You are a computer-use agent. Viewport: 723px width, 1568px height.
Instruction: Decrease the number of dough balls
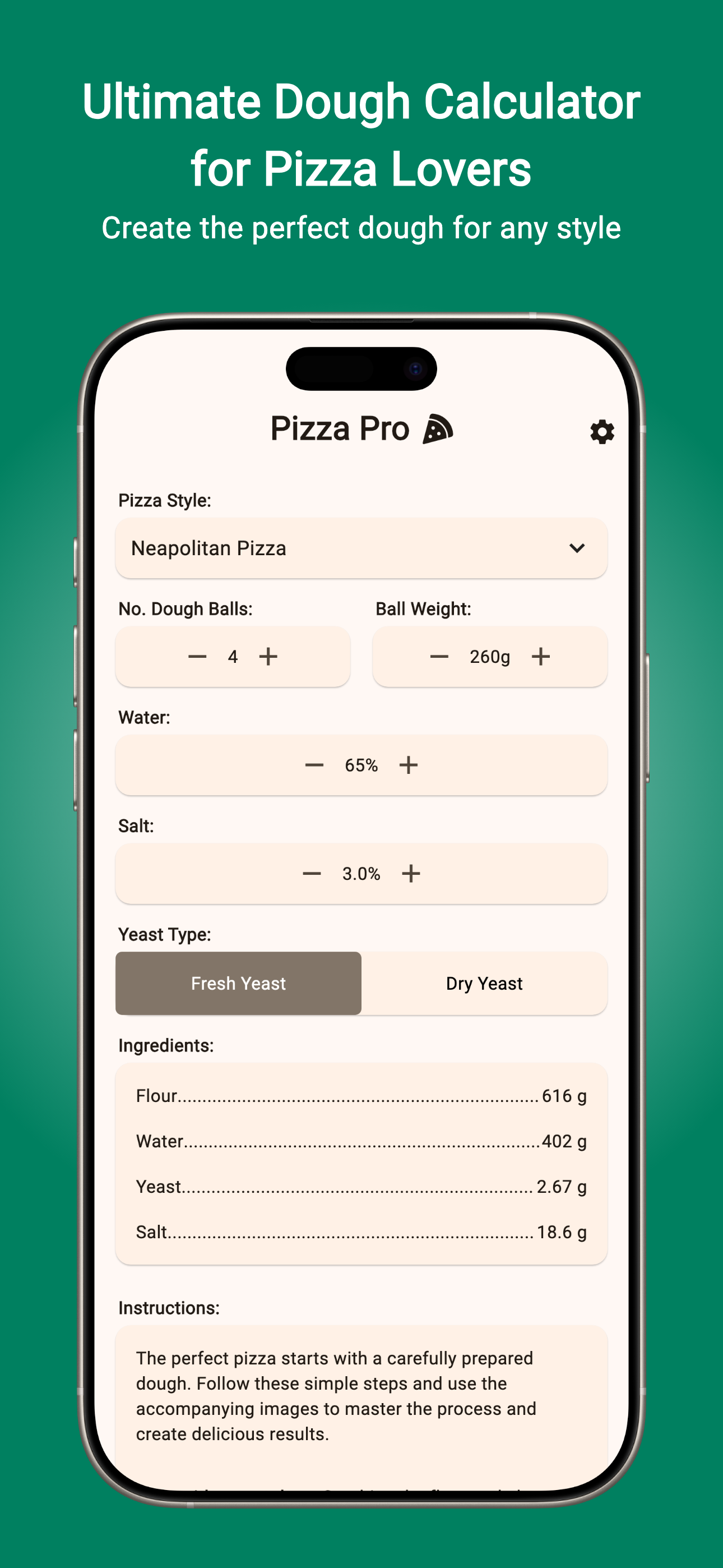(x=197, y=656)
